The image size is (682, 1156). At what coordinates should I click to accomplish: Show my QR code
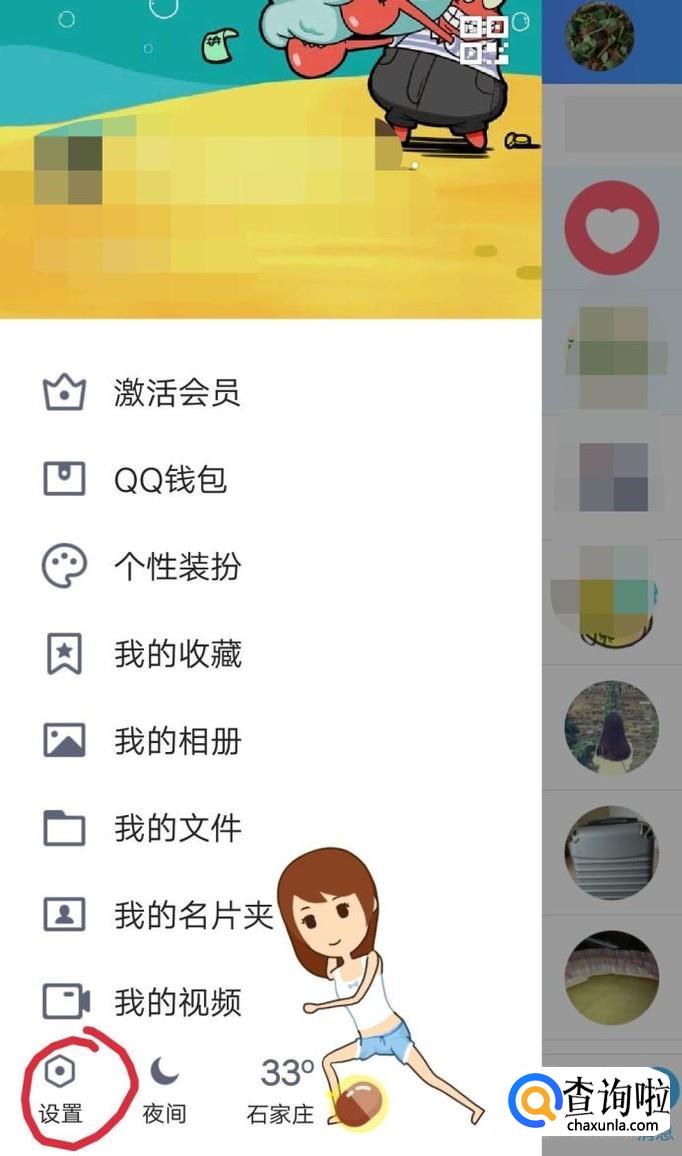coord(485,40)
